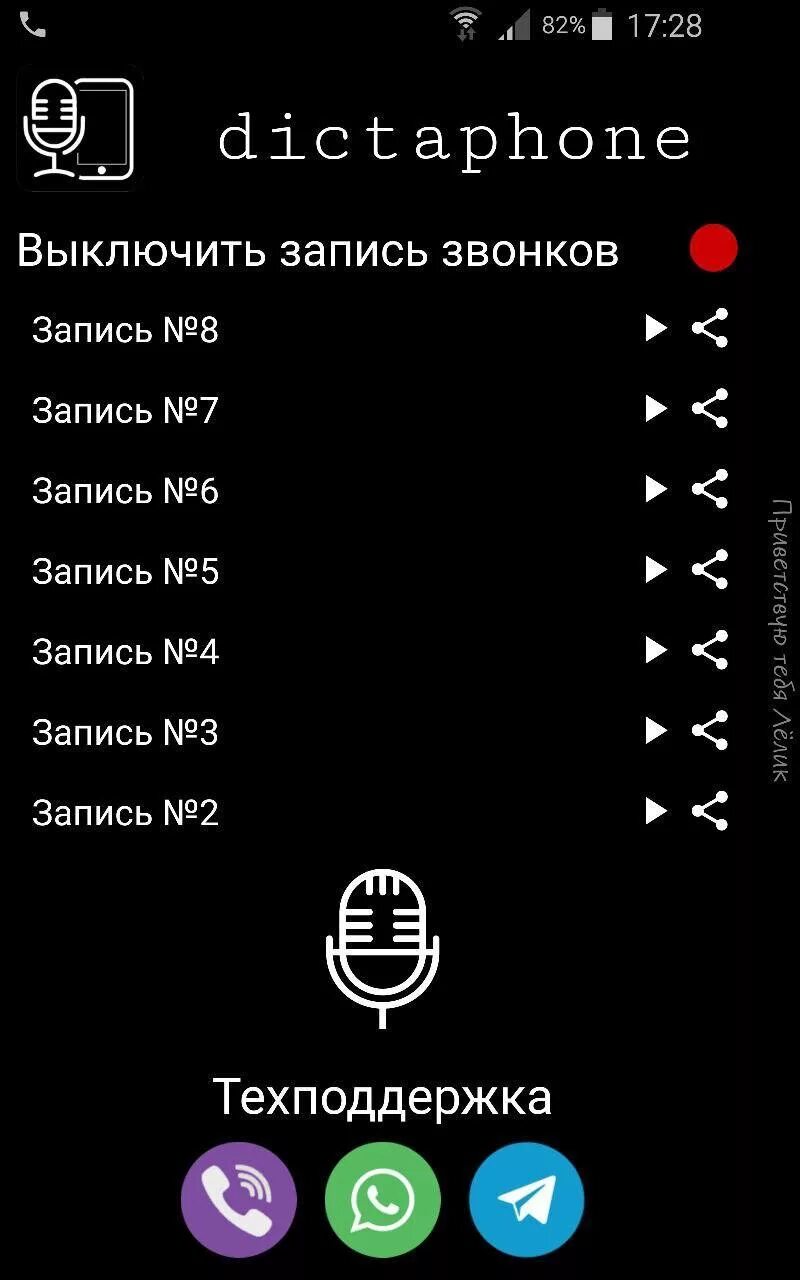Play Запись №2
The image size is (800, 1280).
click(x=655, y=811)
